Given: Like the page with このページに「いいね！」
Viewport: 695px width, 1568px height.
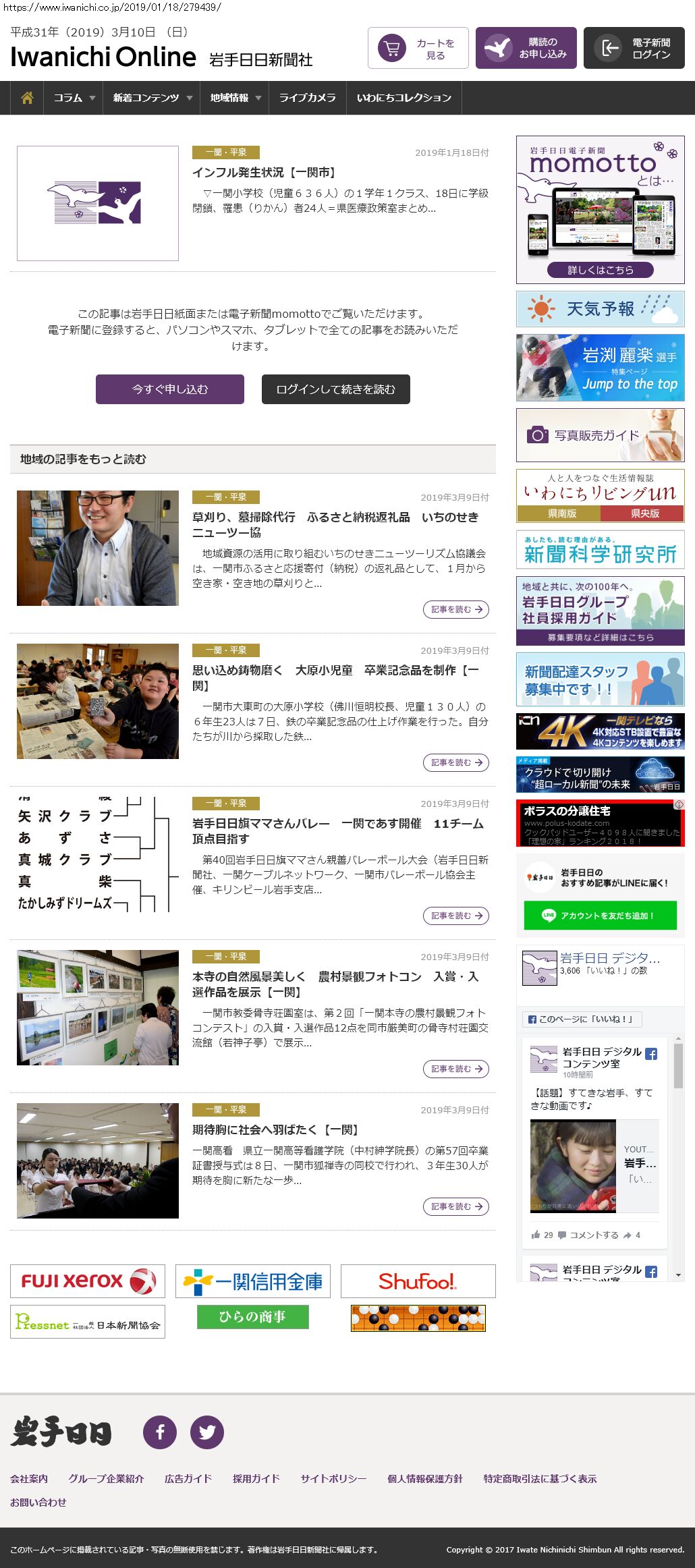Looking at the screenshot, I should click(x=581, y=1019).
